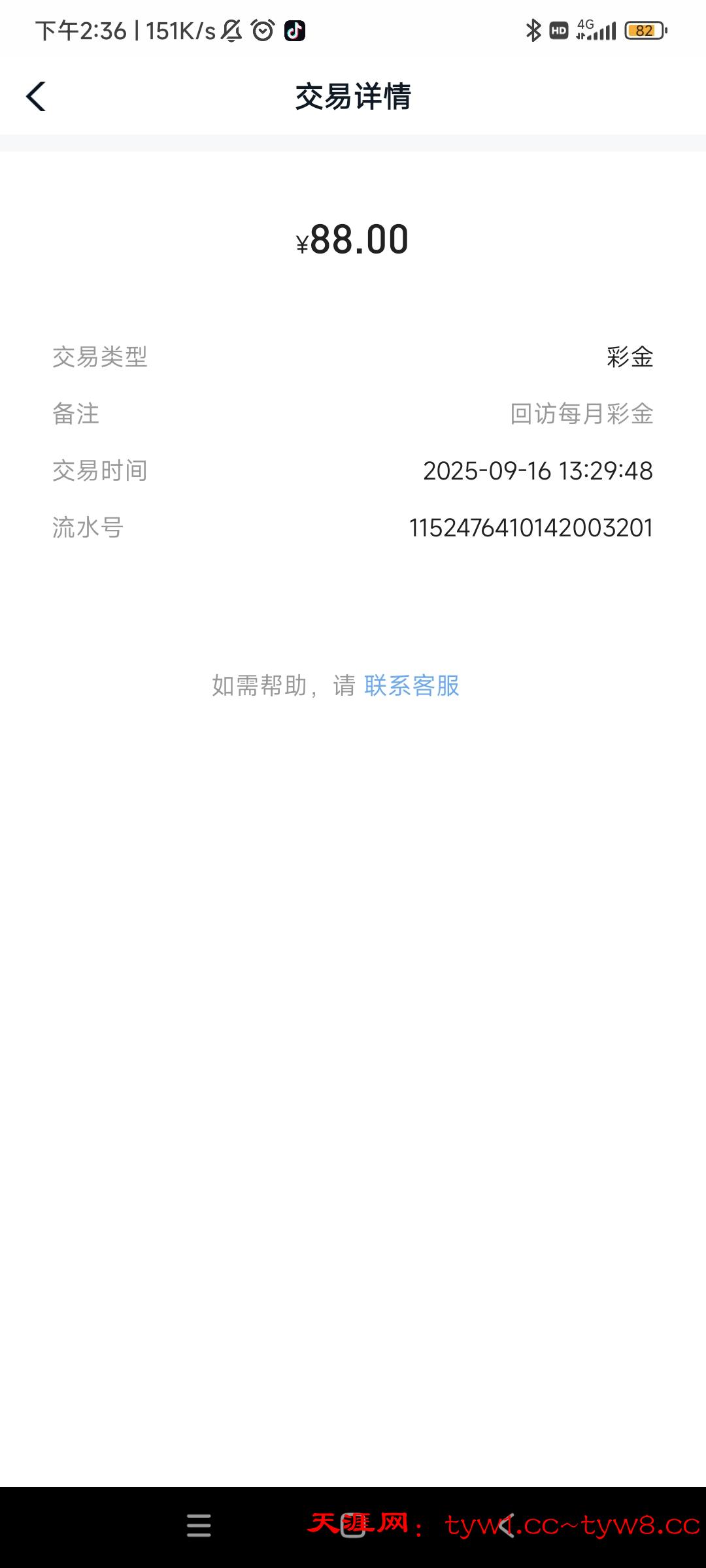Tap the system home button

(353, 1526)
